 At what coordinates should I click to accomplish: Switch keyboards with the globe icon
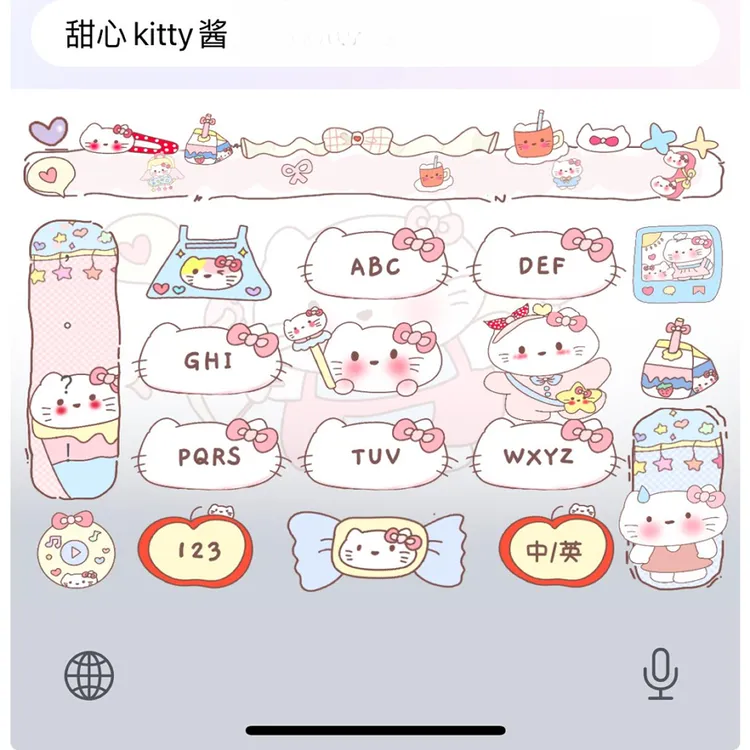90,675
